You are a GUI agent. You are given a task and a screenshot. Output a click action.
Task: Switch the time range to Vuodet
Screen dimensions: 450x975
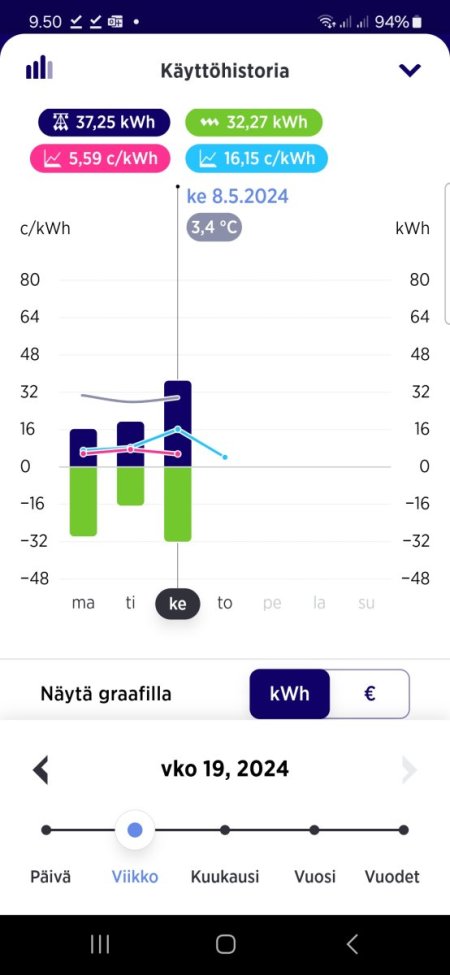click(392, 877)
